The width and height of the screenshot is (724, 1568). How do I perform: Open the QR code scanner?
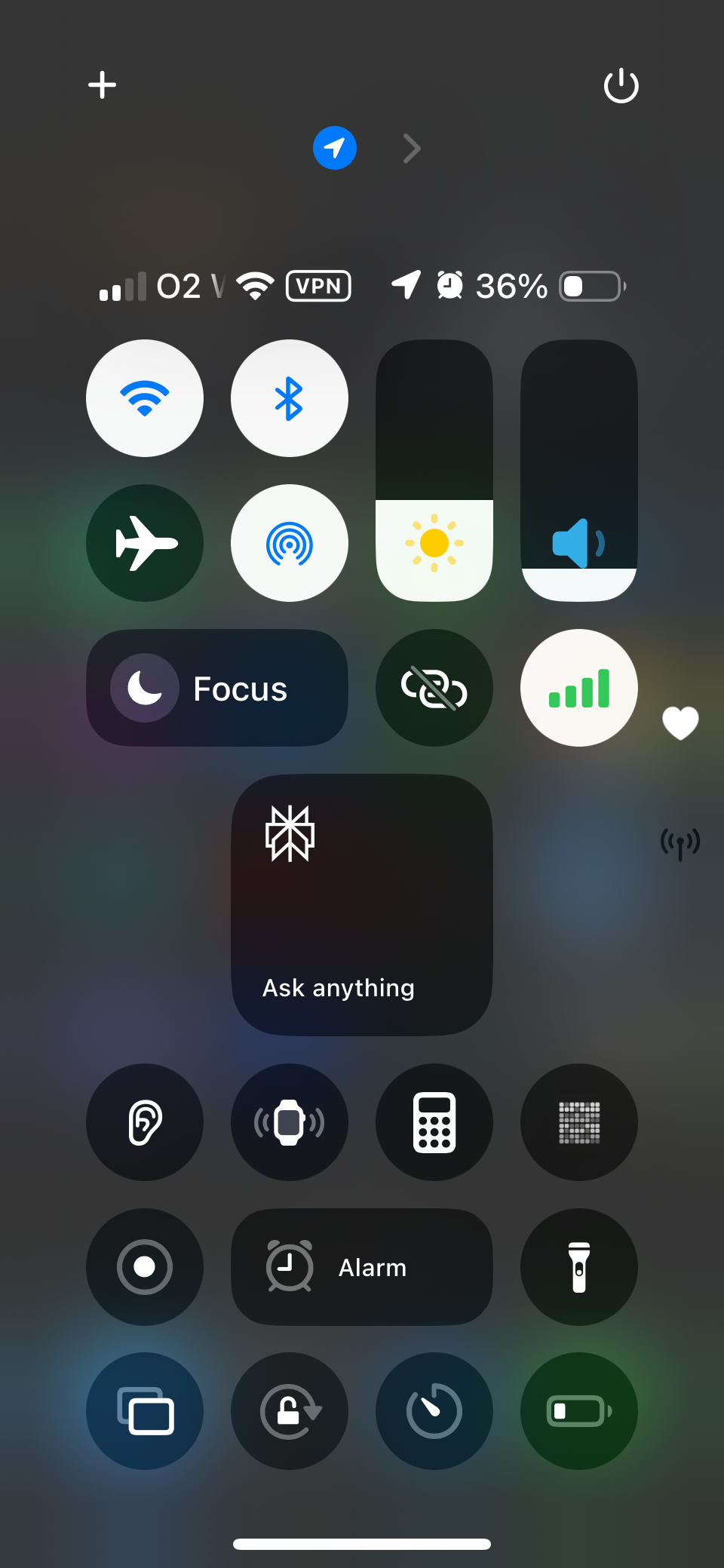pos(579,1122)
